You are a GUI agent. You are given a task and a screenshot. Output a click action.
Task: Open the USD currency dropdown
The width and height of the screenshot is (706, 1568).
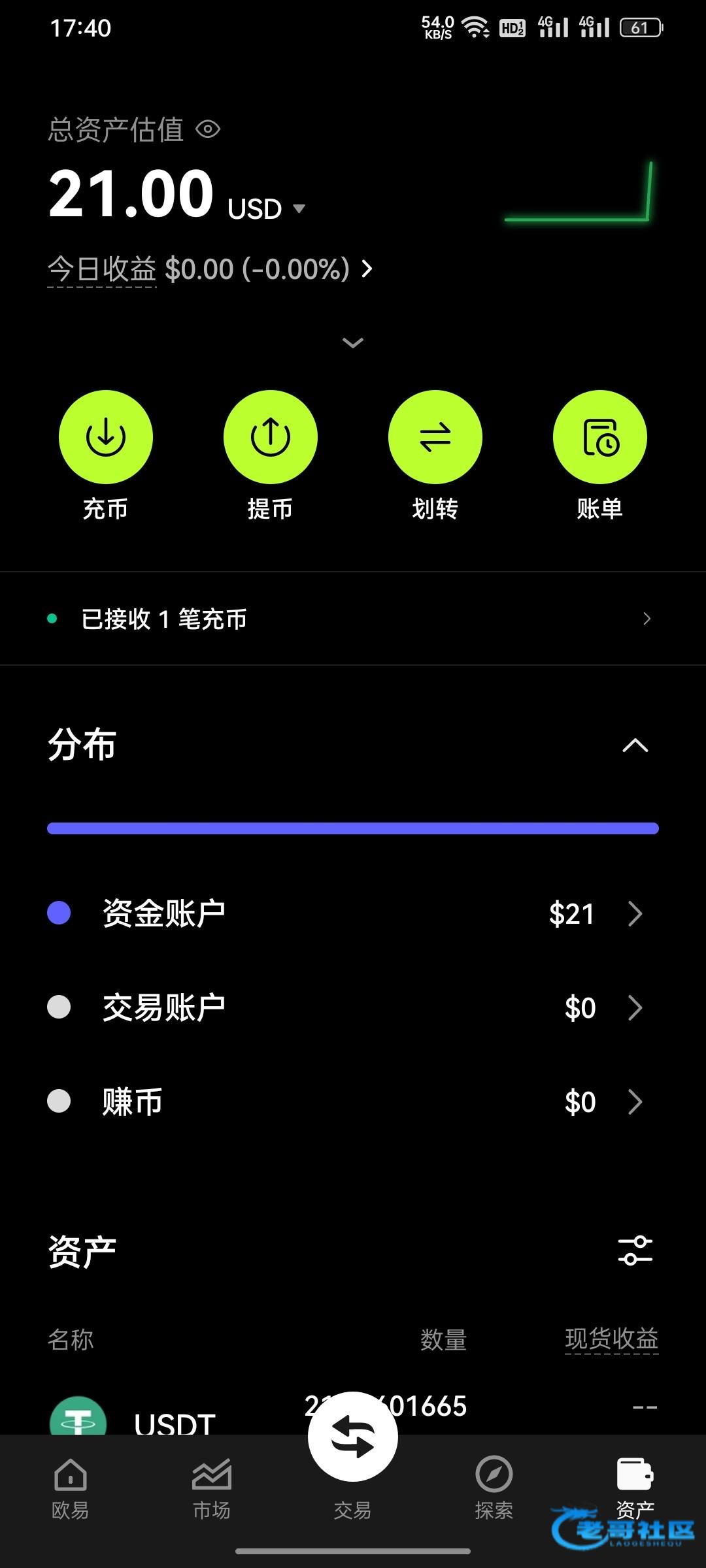(266, 209)
